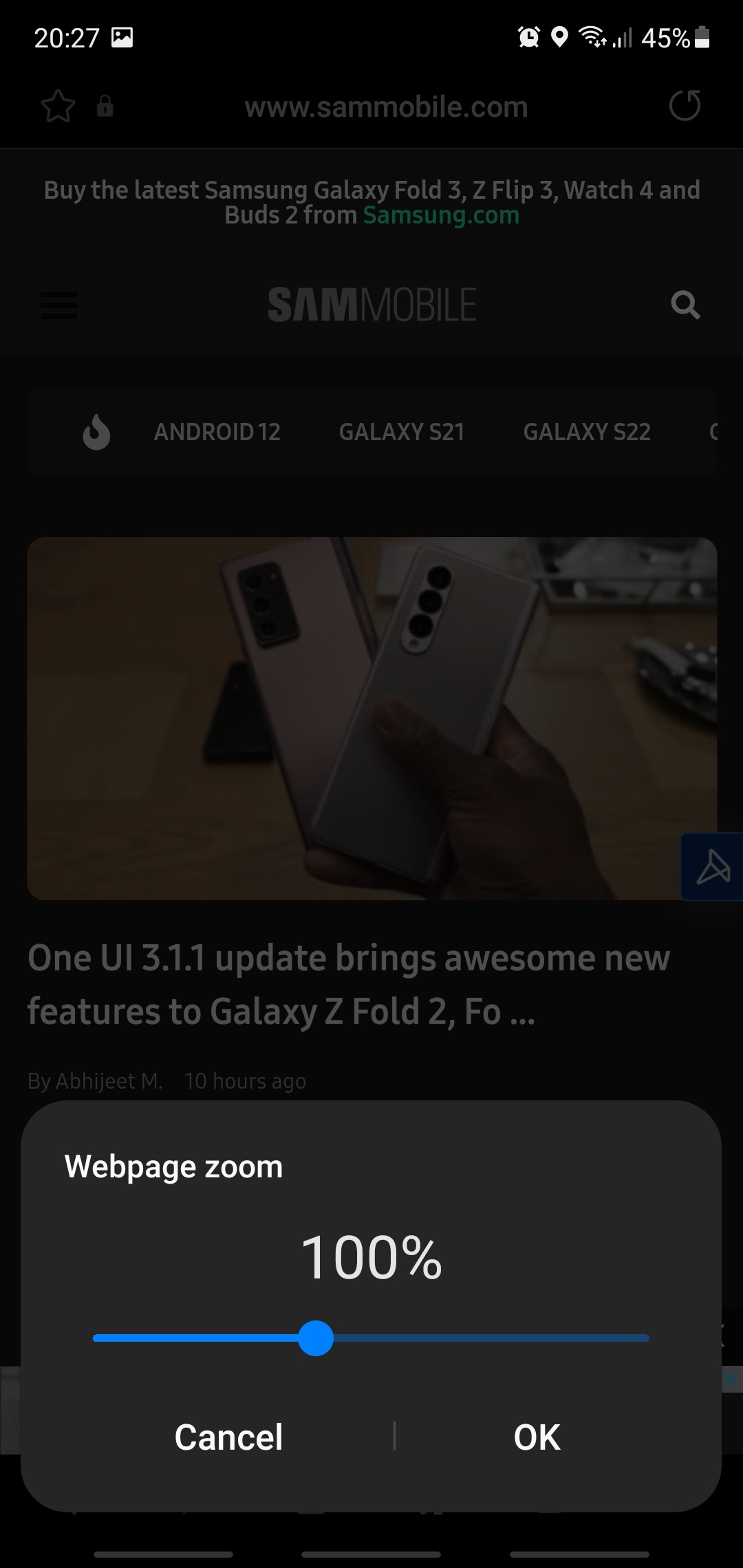The width and height of the screenshot is (743, 1568).
Task: Reload the sammobile.com page
Action: [x=685, y=105]
